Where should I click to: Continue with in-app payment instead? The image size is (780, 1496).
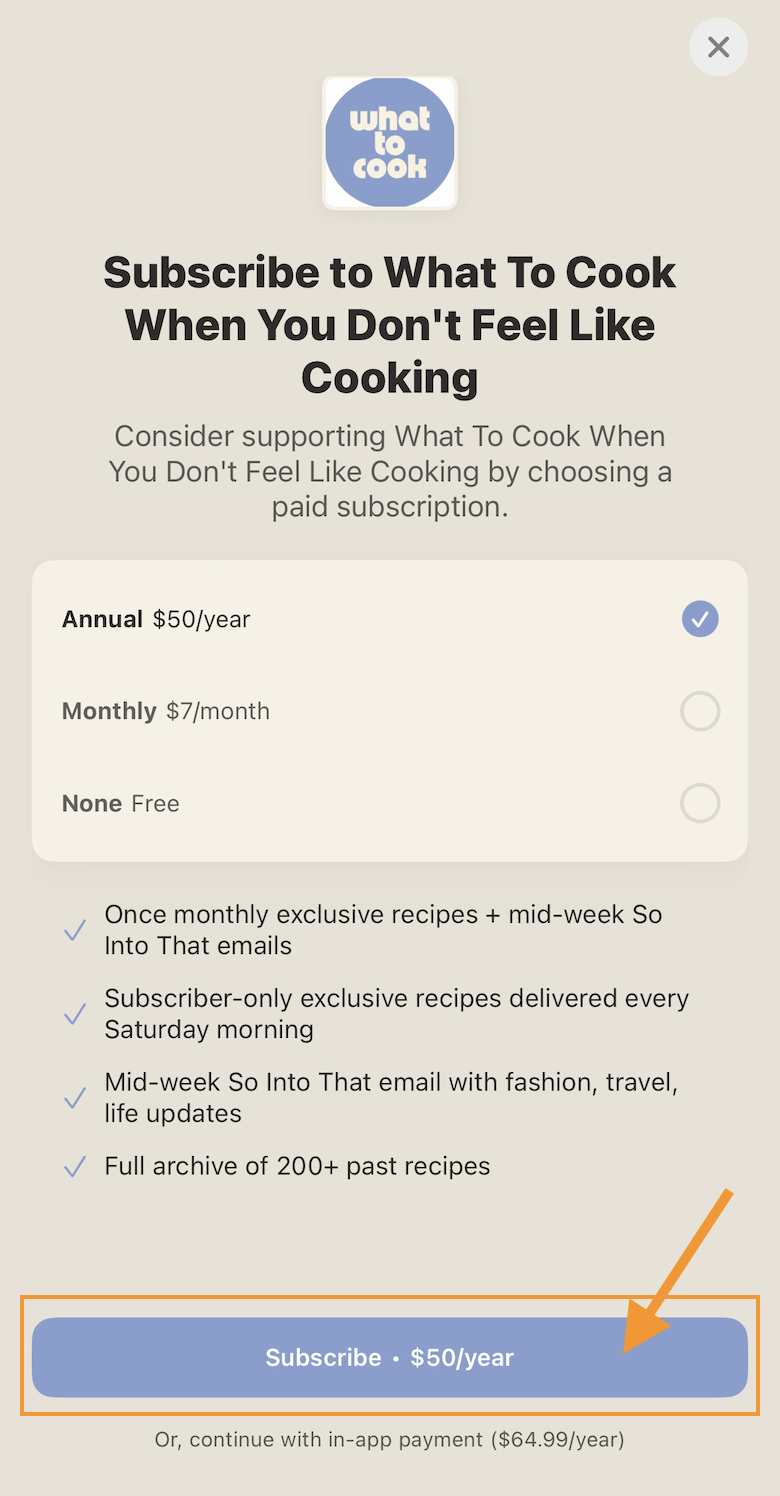(389, 1440)
